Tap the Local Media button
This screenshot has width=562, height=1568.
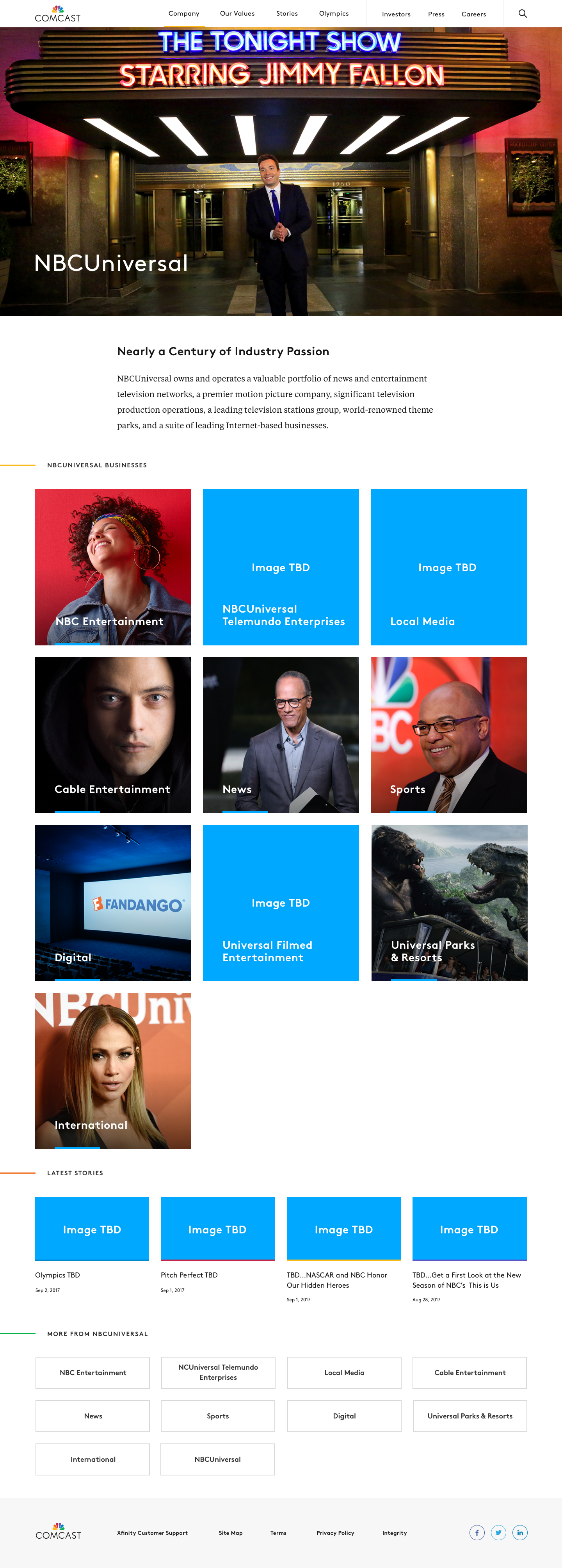click(344, 1373)
